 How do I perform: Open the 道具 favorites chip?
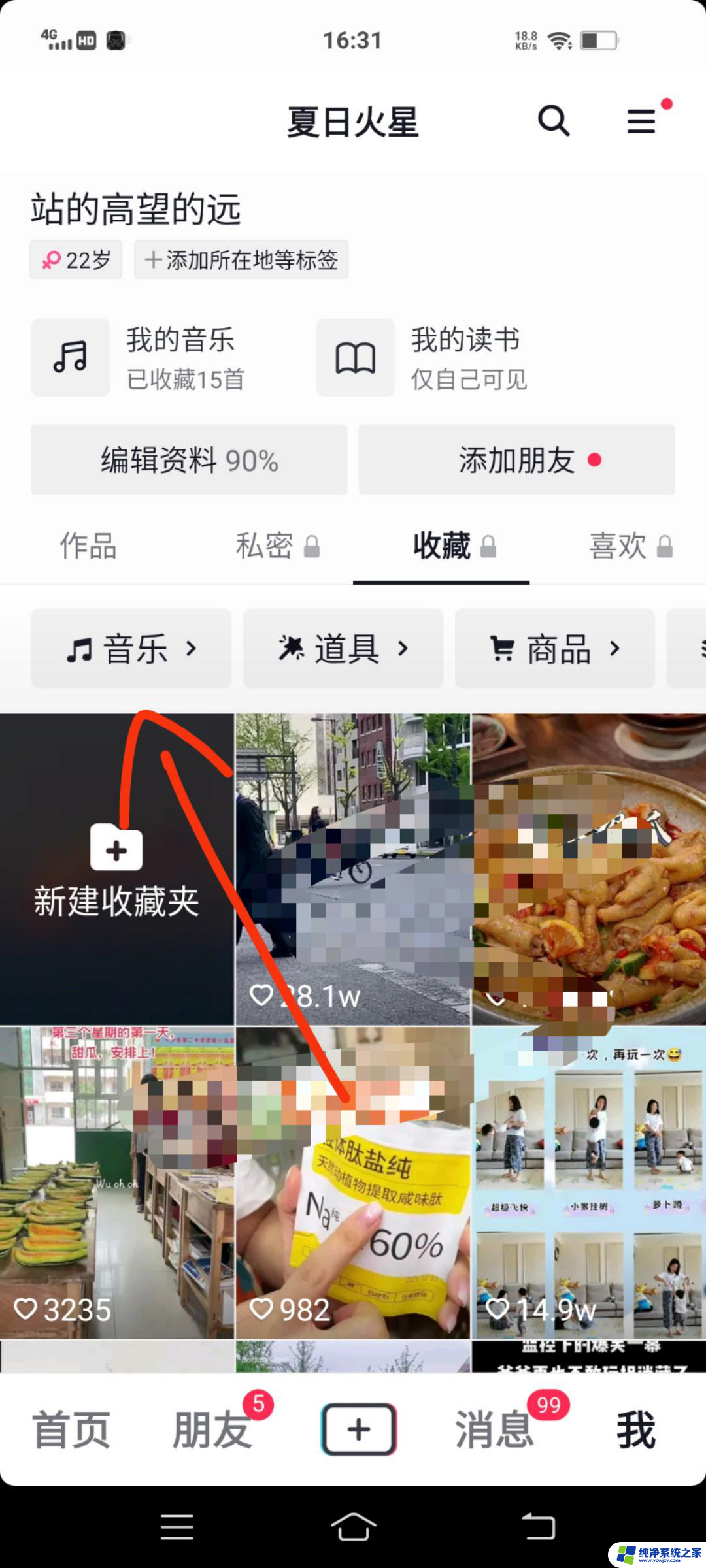coord(343,649)
